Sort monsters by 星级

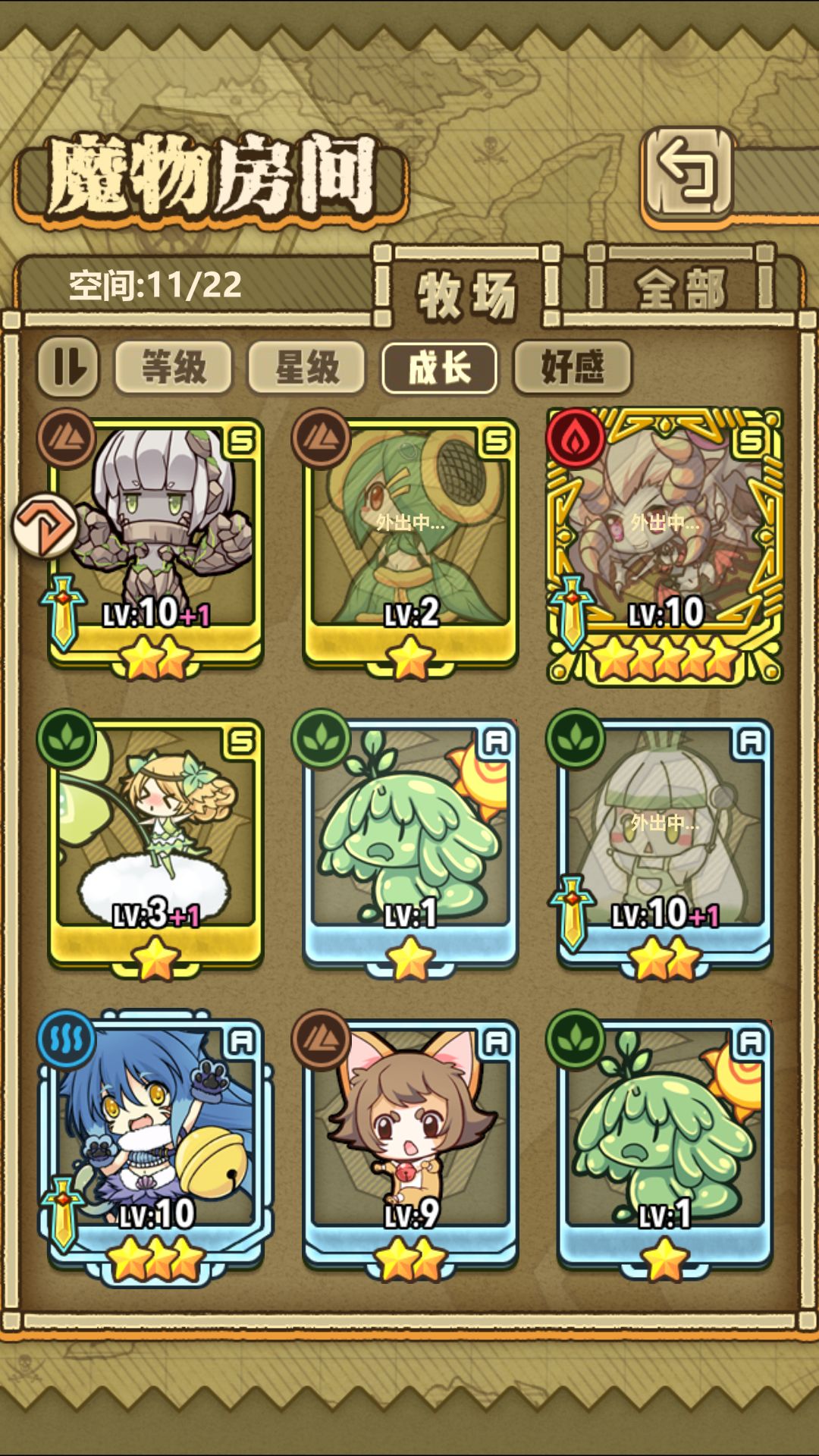(307, 368)
